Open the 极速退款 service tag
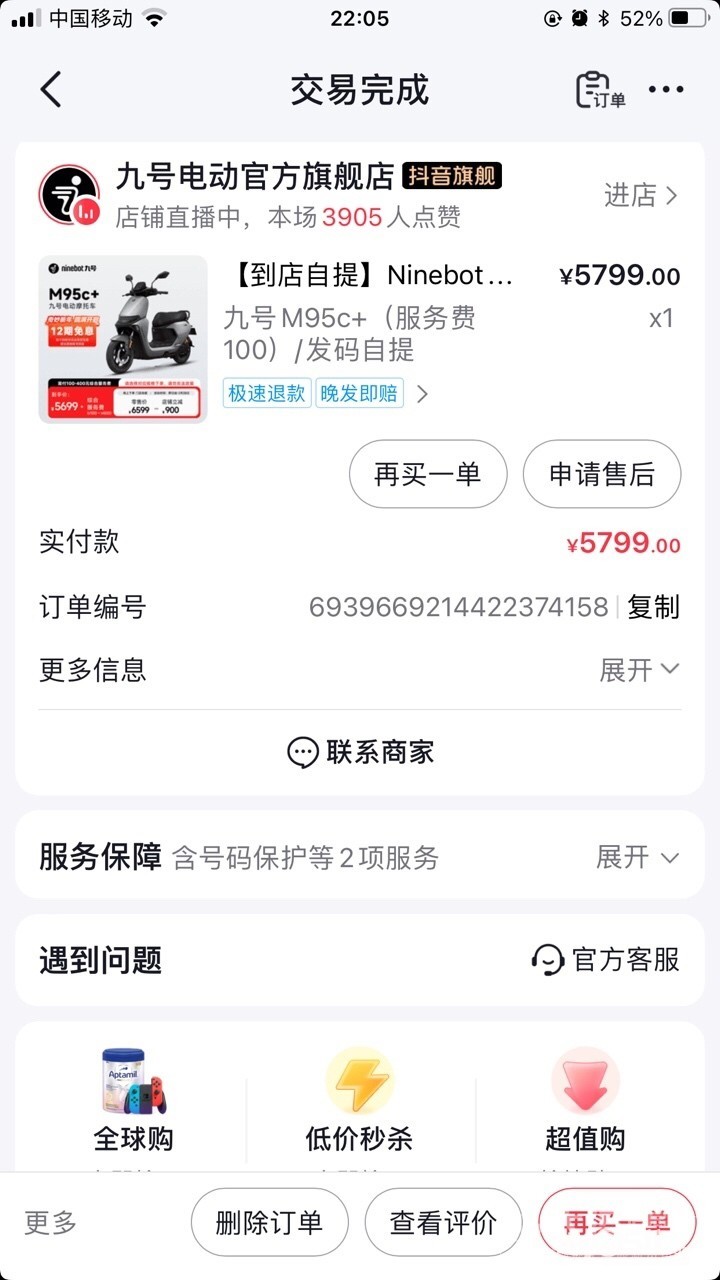Viewport: 720px width, 1280px height. click(267, 393)
